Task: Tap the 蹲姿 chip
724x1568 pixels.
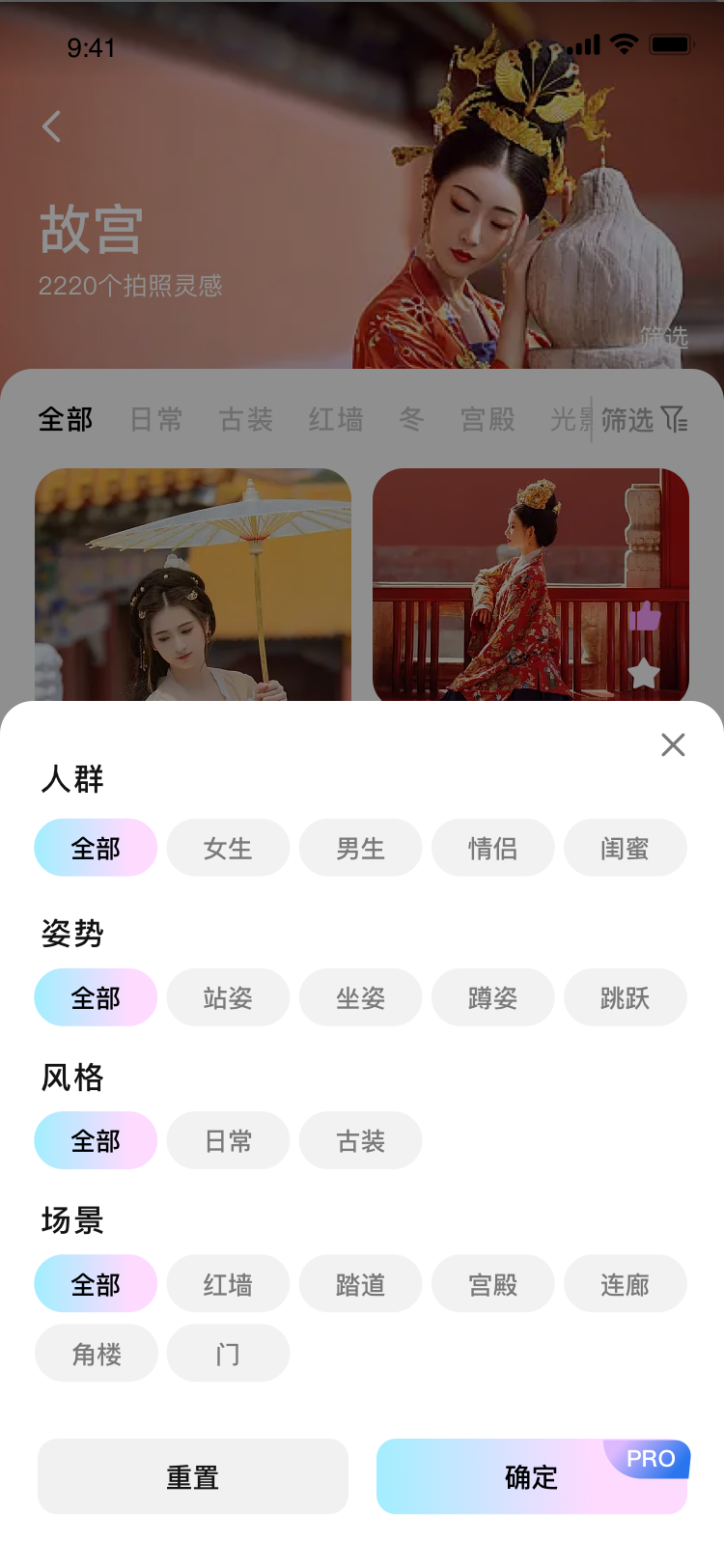Action: [x=492, y=997]
